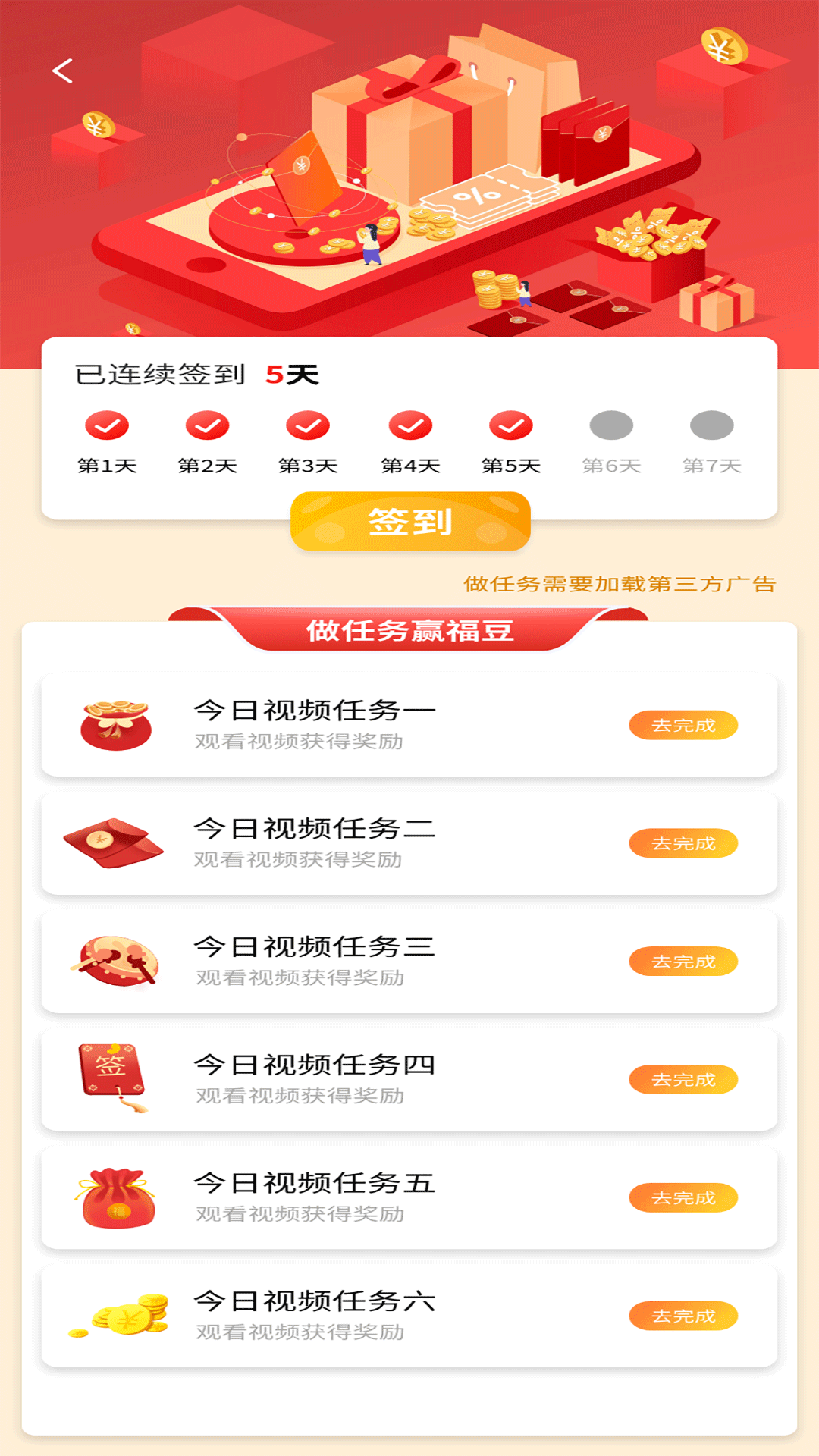The image size is (819, 1456).
Task: Go back using the top arrow
Action: point(62,71)
